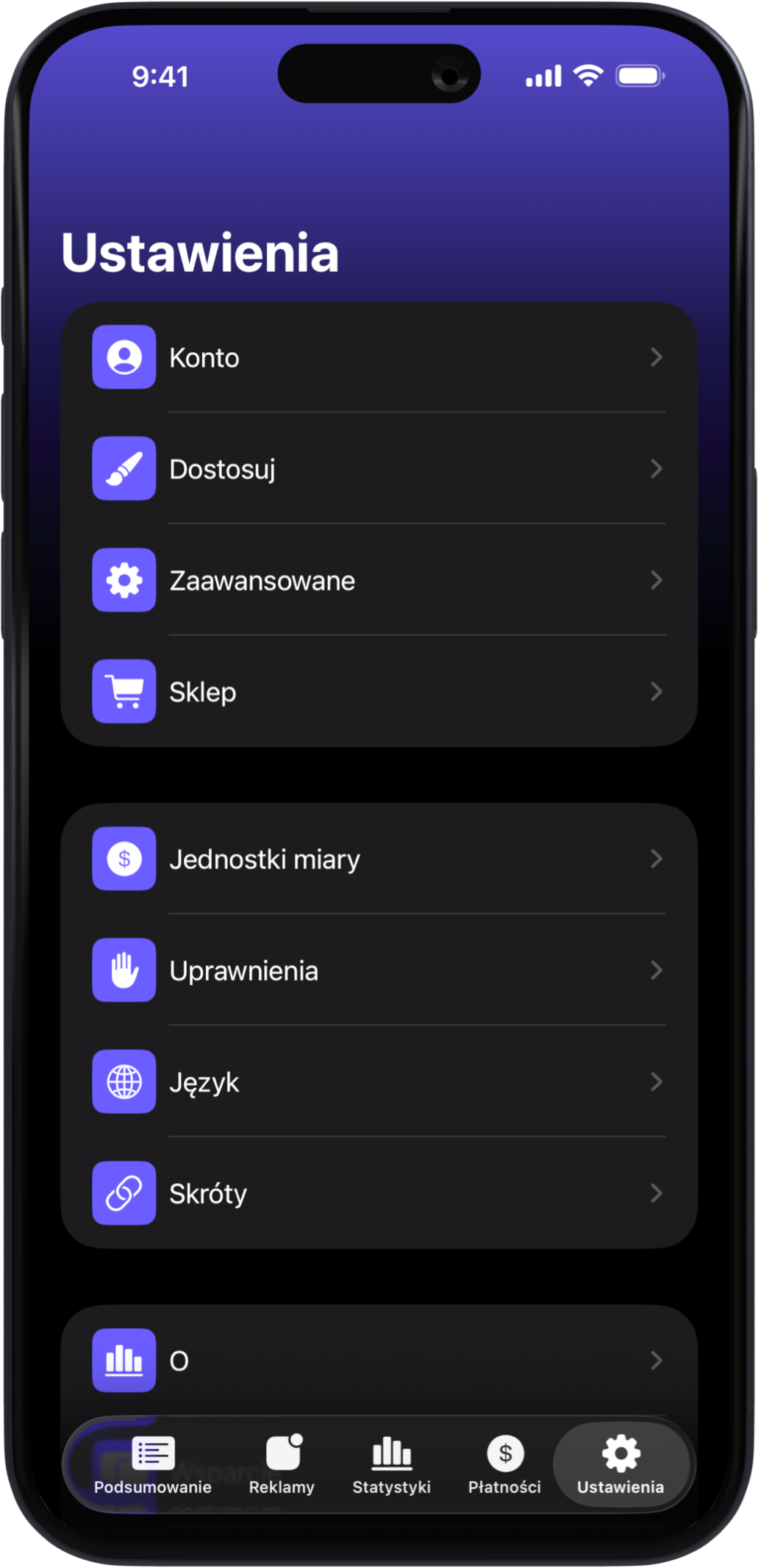Open the Konto settings row

pos(379,357)
